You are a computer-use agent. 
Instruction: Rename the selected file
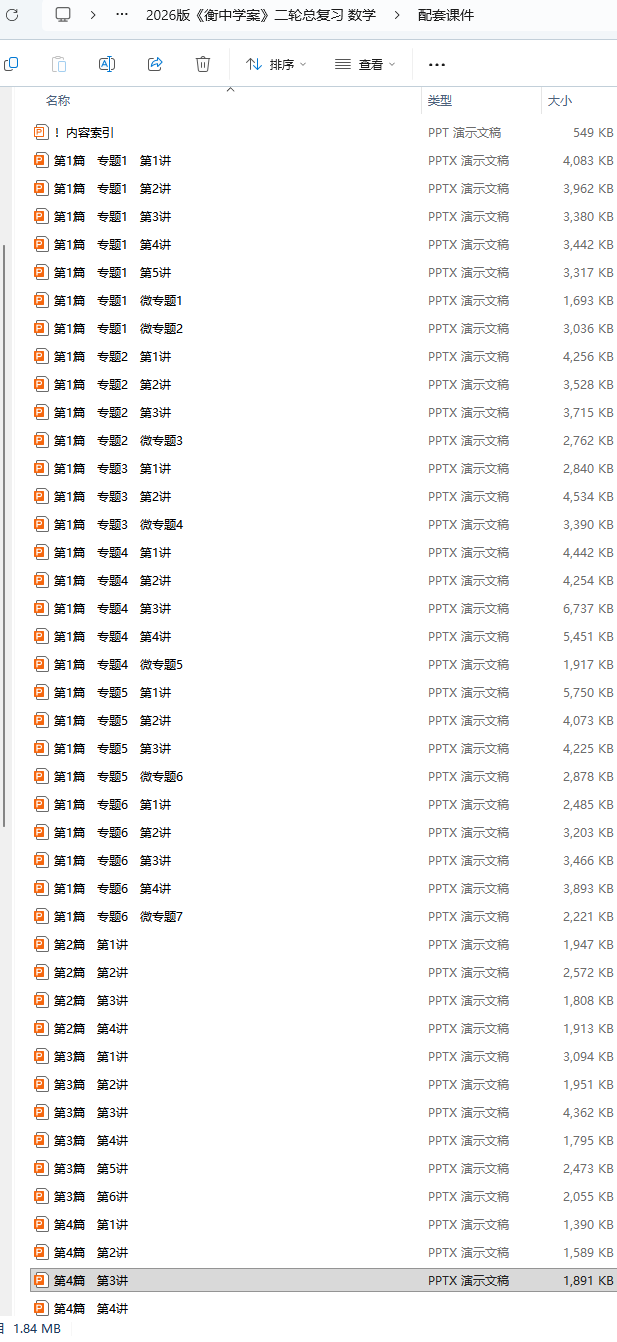(x=107, y=64)
